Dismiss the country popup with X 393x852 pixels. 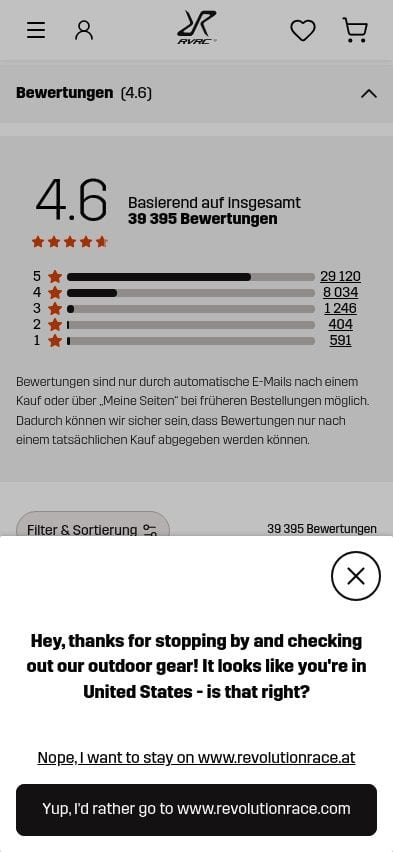click(355, 576)
